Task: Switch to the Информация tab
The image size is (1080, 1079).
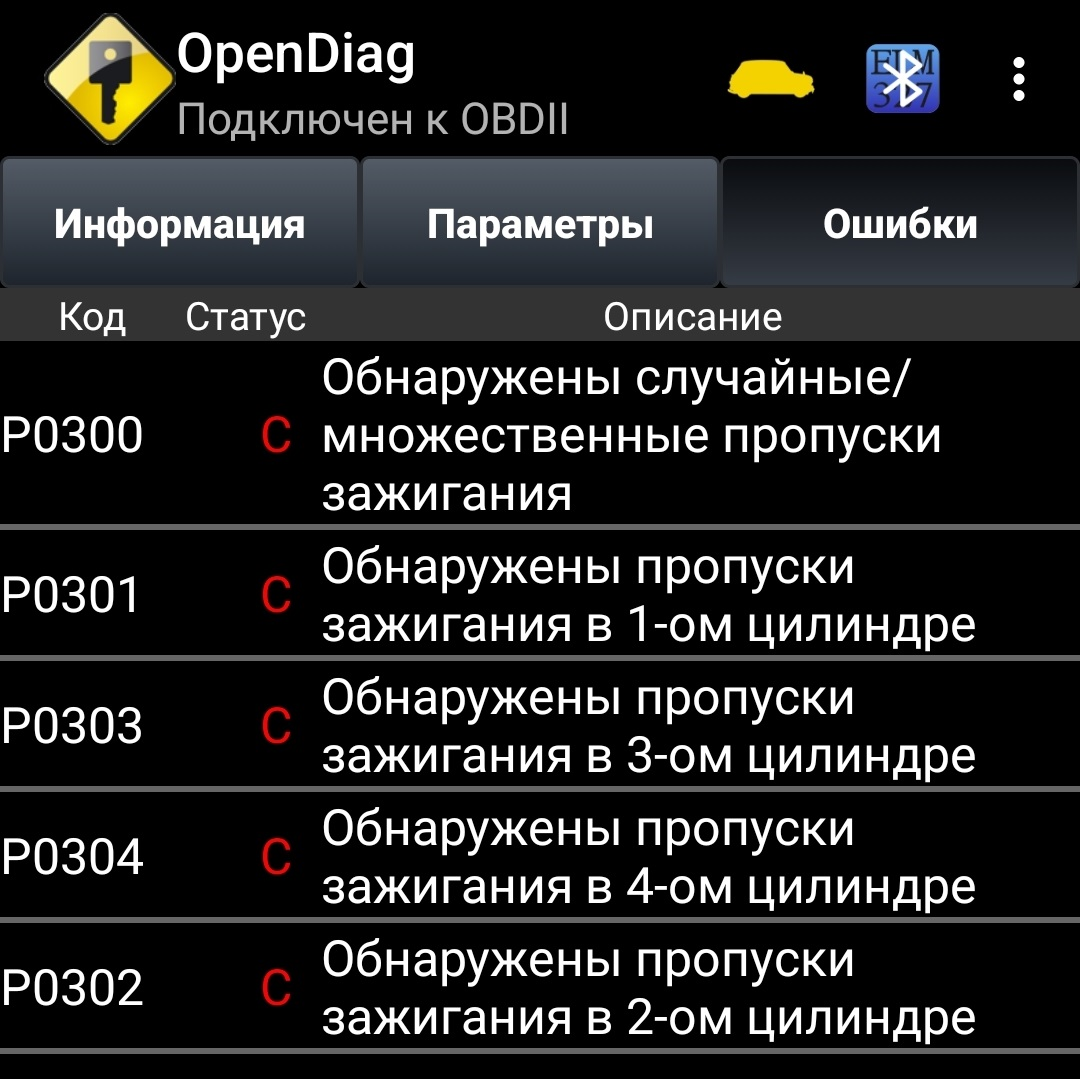Action: tap(179, 224)
